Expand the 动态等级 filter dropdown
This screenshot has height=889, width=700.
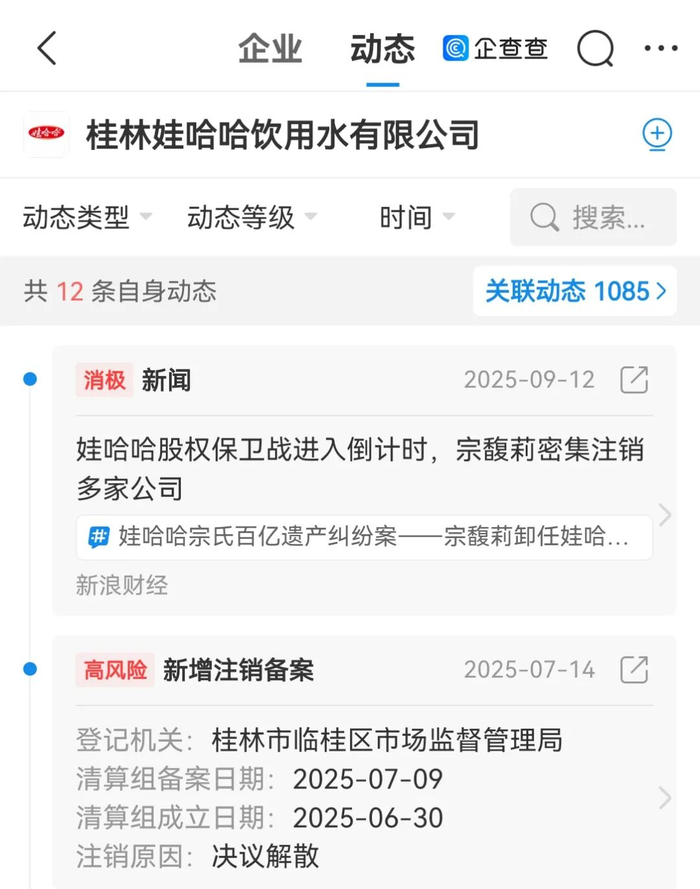click(x=252, y=217)
